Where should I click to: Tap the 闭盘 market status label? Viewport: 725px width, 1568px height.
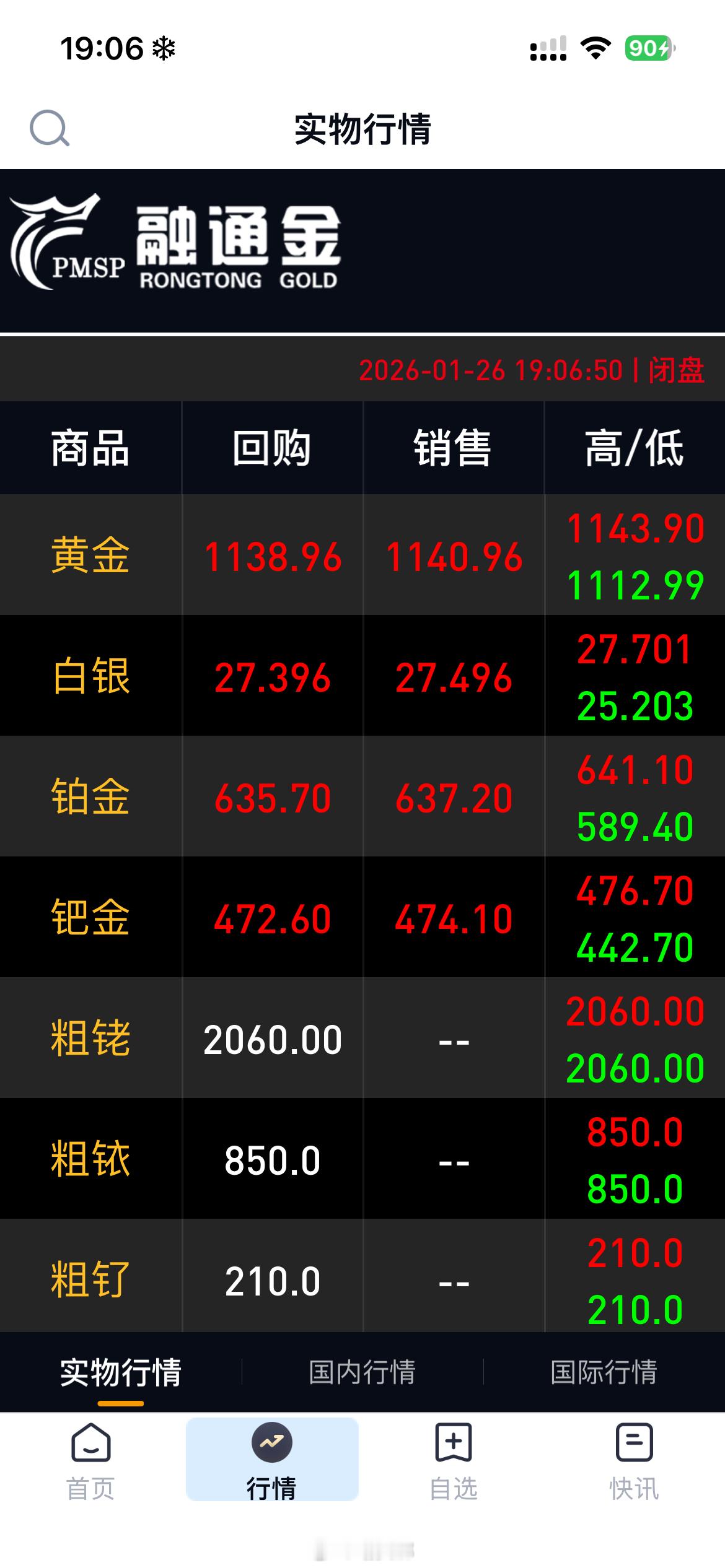pos(675,370)
